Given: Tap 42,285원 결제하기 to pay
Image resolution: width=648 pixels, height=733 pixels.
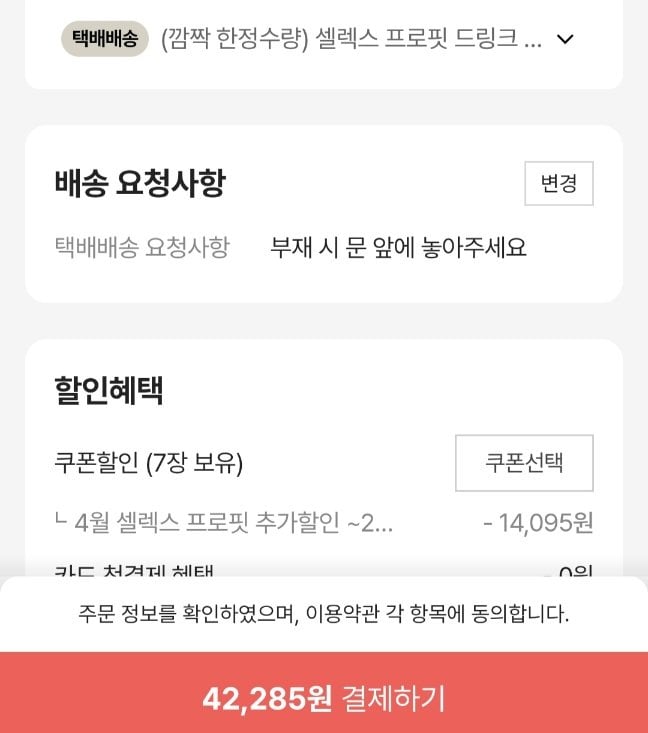Looking at the screenshot, I should pos(324,697).
